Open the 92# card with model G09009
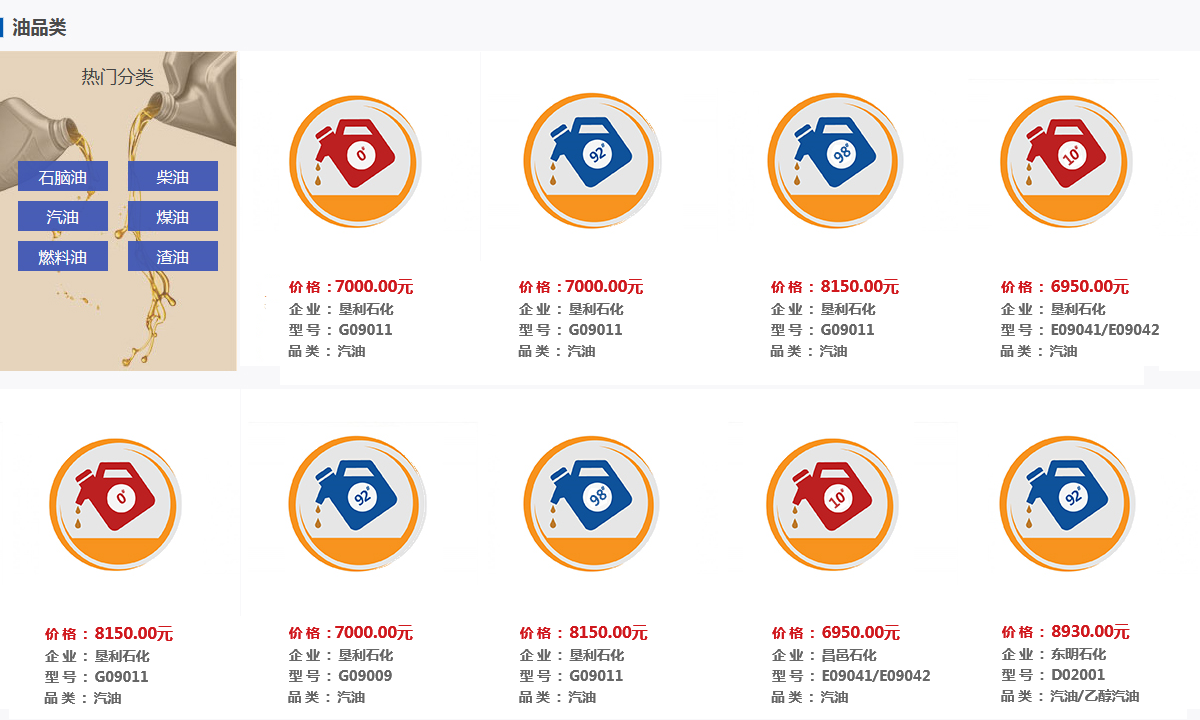This screenshot has width=1200, height=720. pos(357,503)
